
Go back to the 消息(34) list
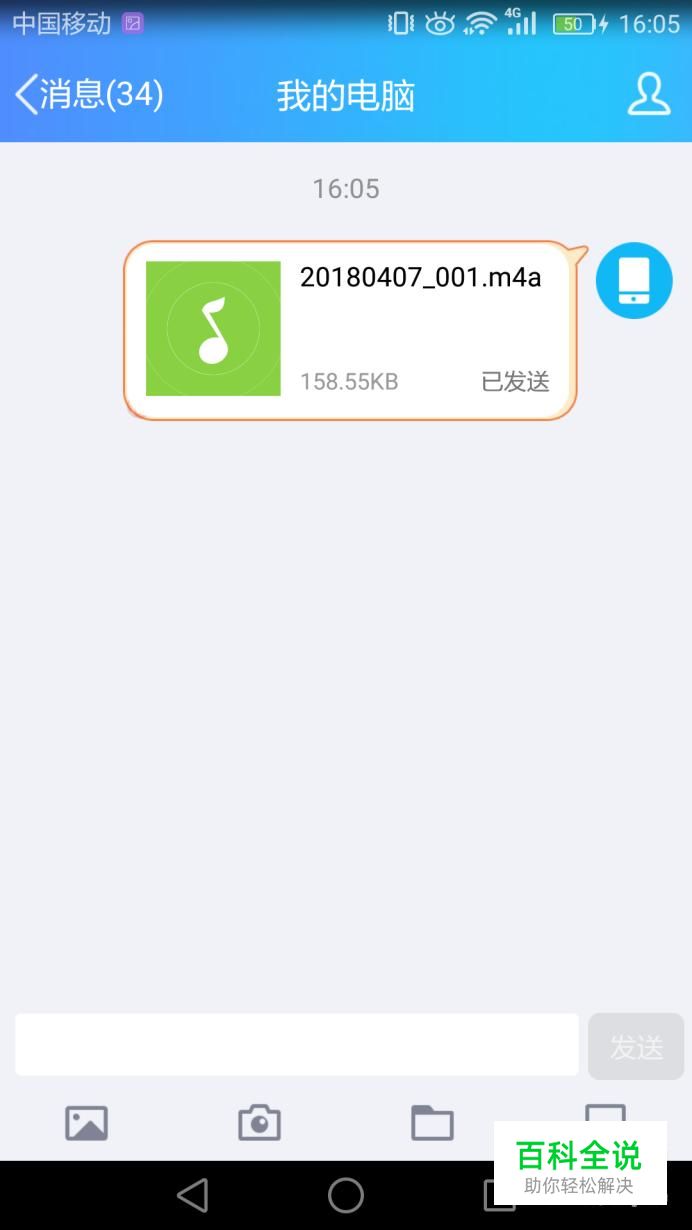click(88, 95)
